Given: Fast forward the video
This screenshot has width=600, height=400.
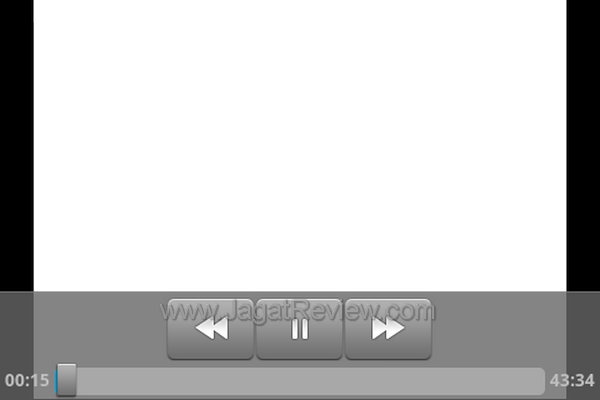Looking at the screenshot, I should click(387, 329).
